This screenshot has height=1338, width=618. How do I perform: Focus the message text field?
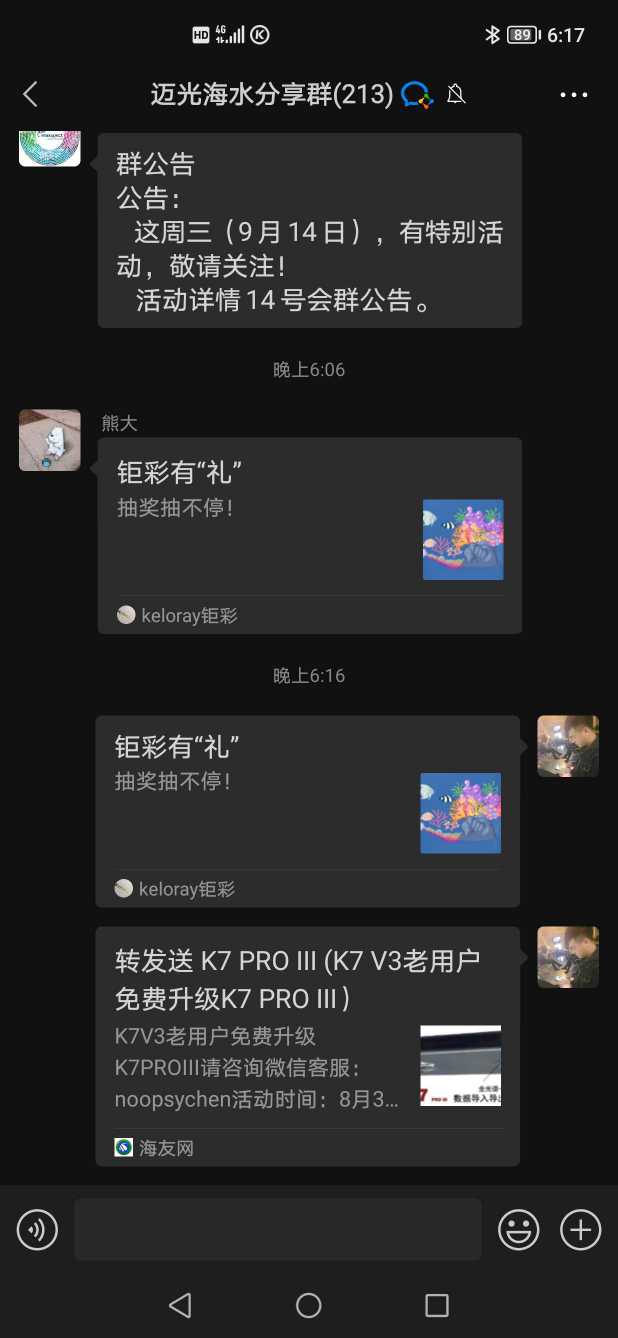tap(277, 1229)
